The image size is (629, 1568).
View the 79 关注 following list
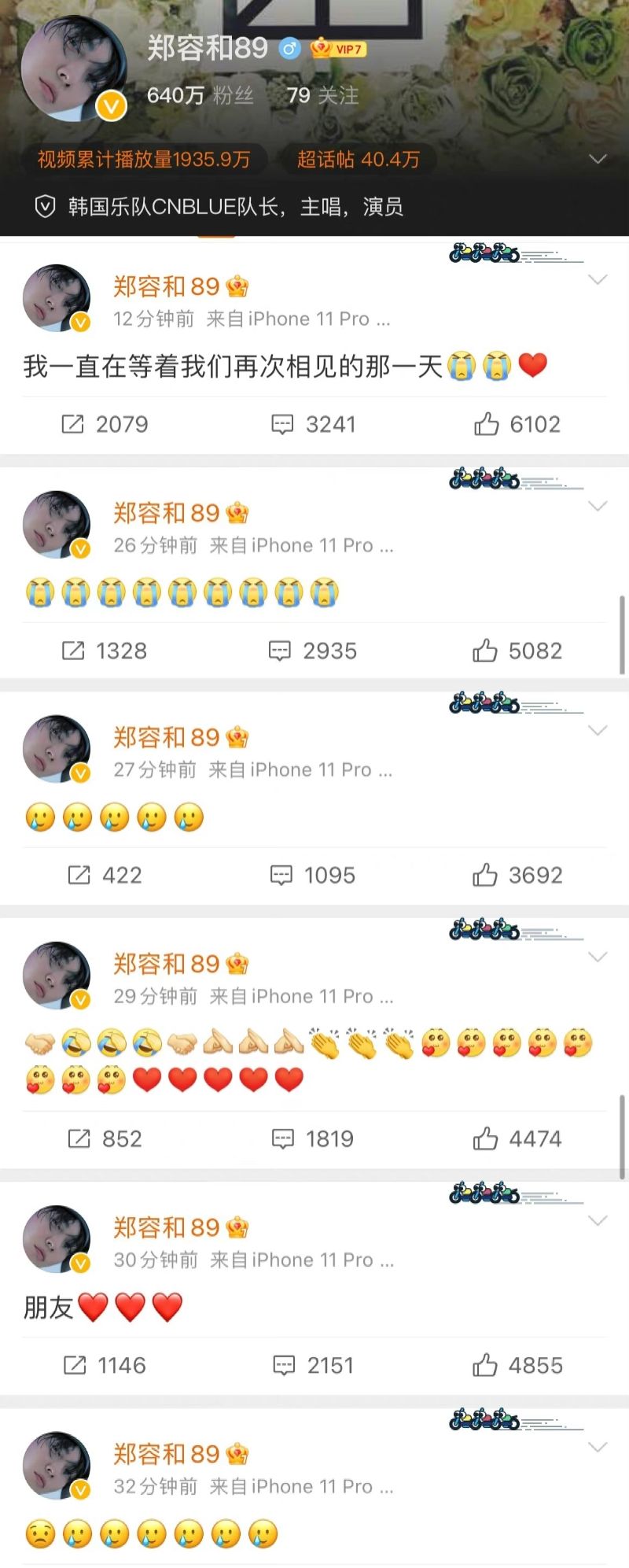point(322,95)
